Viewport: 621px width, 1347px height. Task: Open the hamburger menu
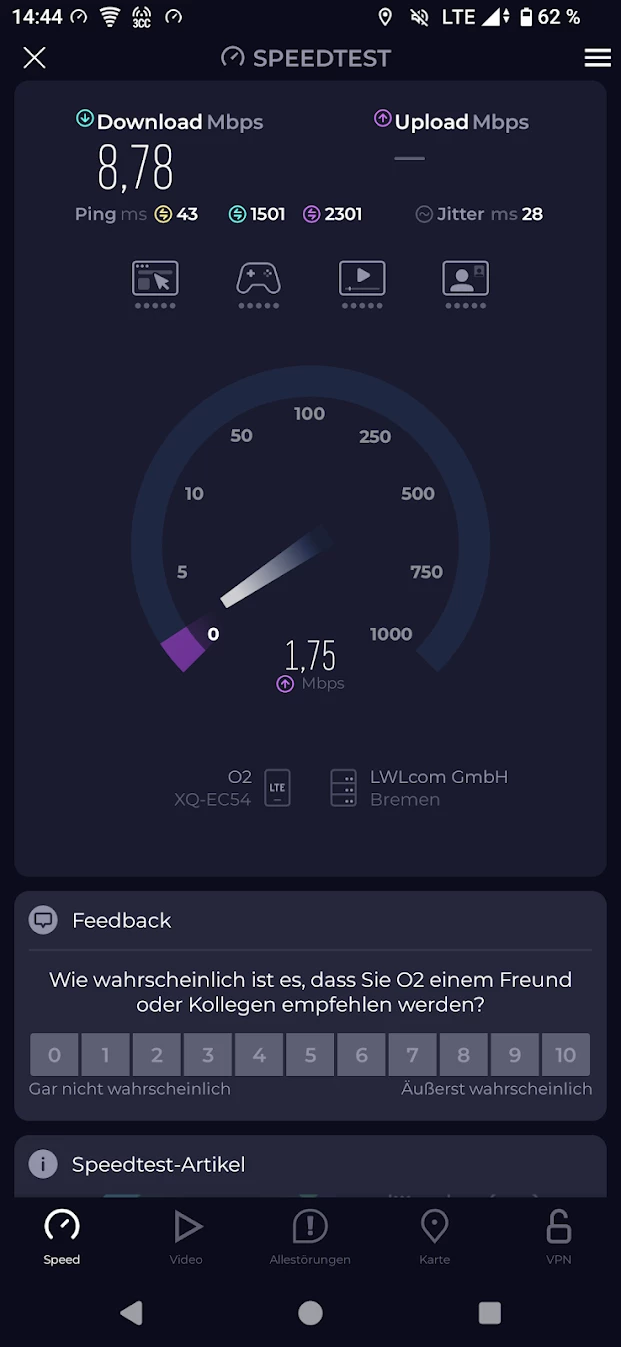(x=597, y=58)
